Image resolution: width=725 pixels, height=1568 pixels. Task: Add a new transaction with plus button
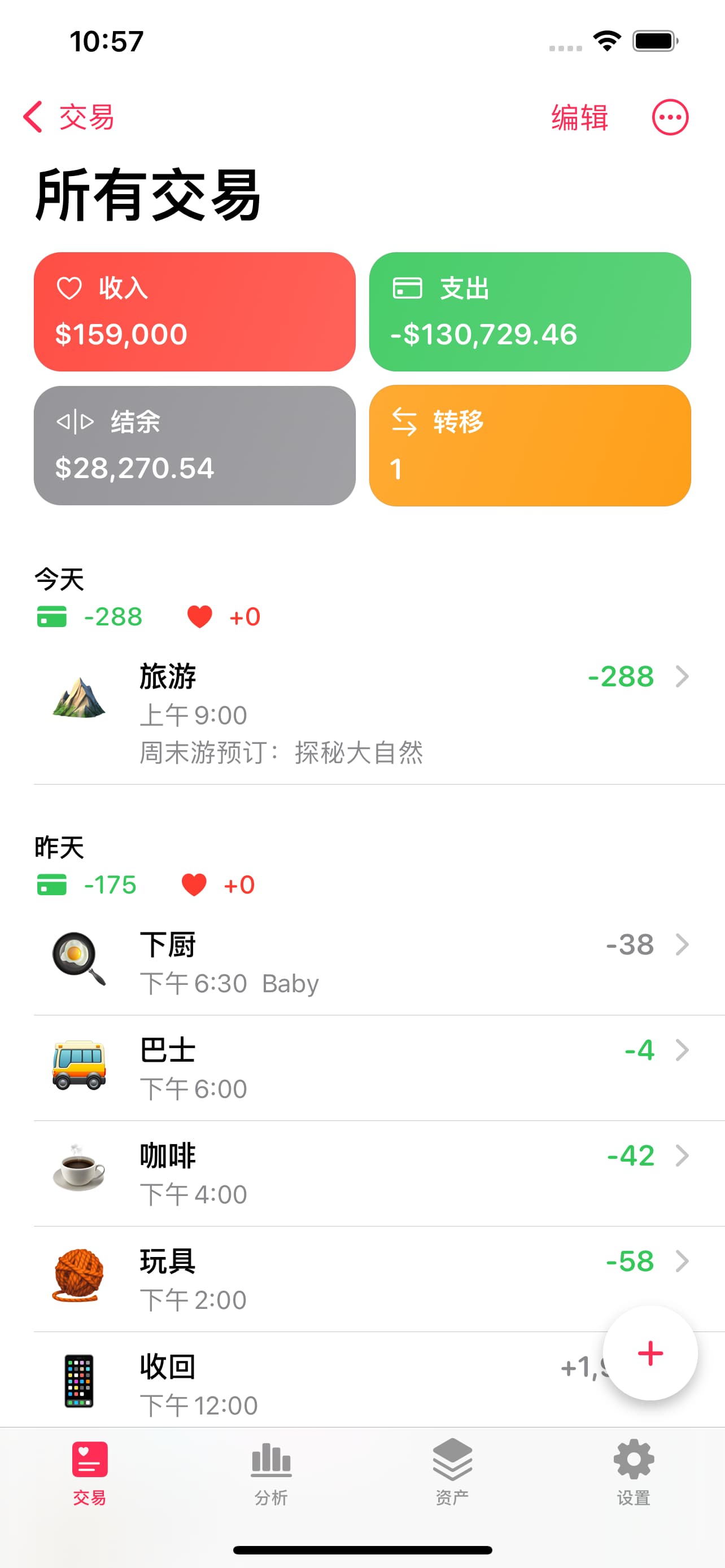649,1353
